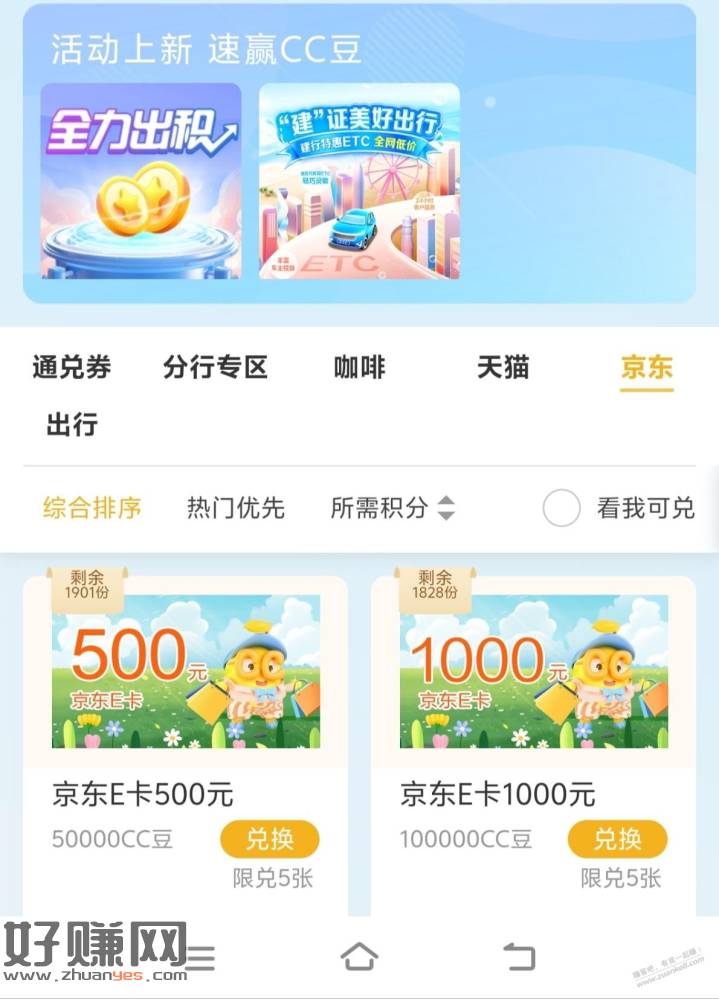Tap 兑换 for 京东E卡1000元
Screen dimensions: 719x999
click(x=617, y=839)
